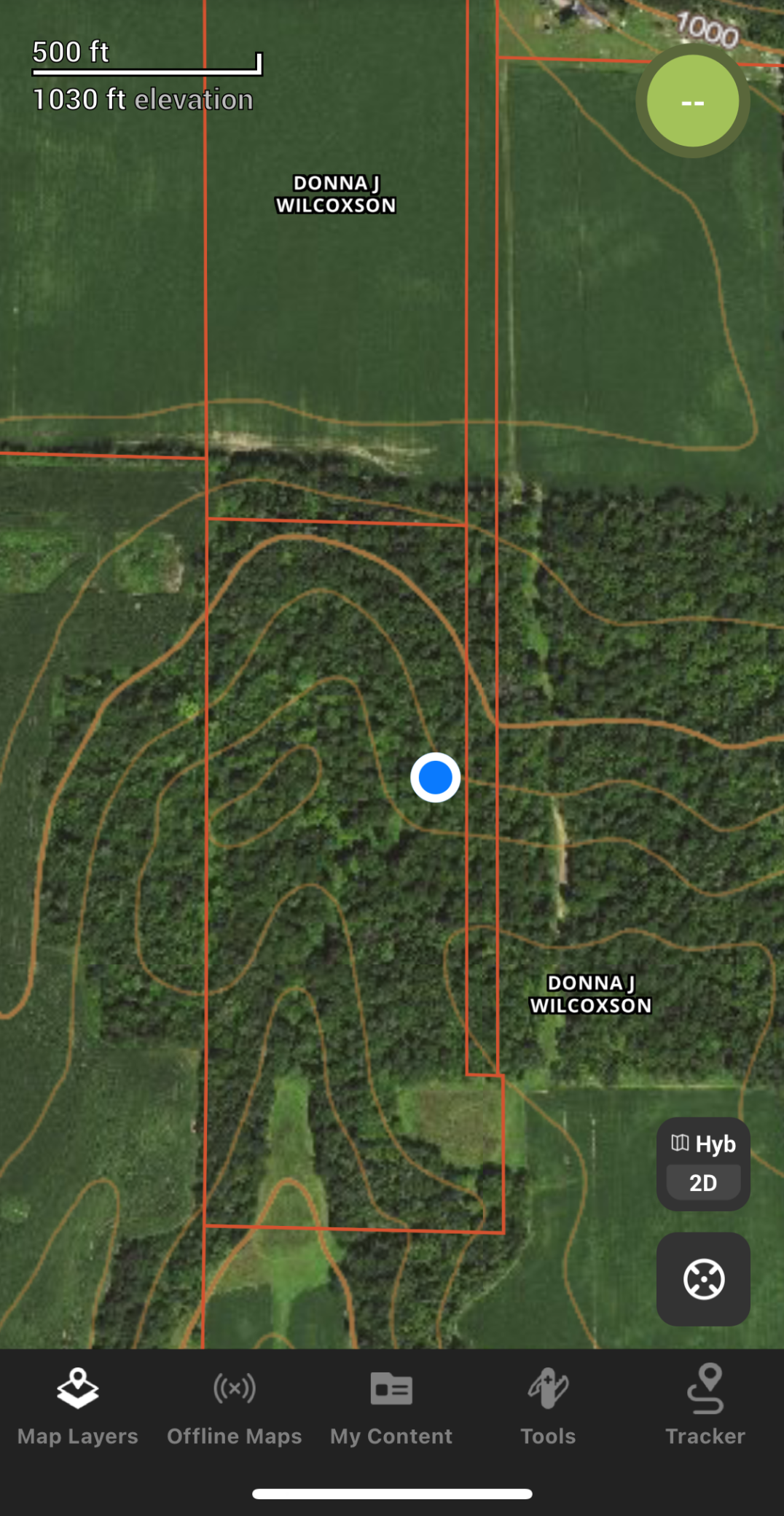This screenshot has height=1516, width=784.
Task: Open the Map Layers tab
Action: (x=78, y=1407)
